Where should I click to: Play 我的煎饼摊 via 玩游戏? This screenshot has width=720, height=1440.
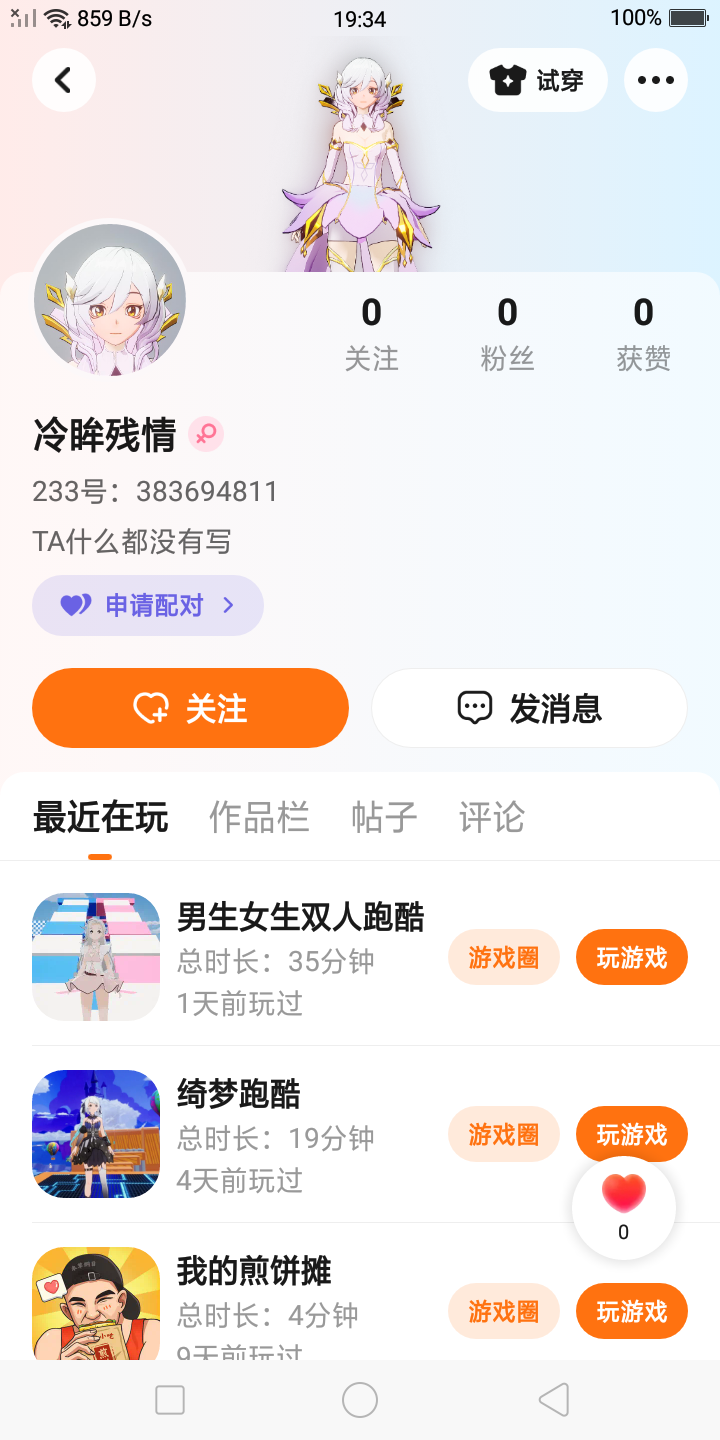coord(631,1311)
